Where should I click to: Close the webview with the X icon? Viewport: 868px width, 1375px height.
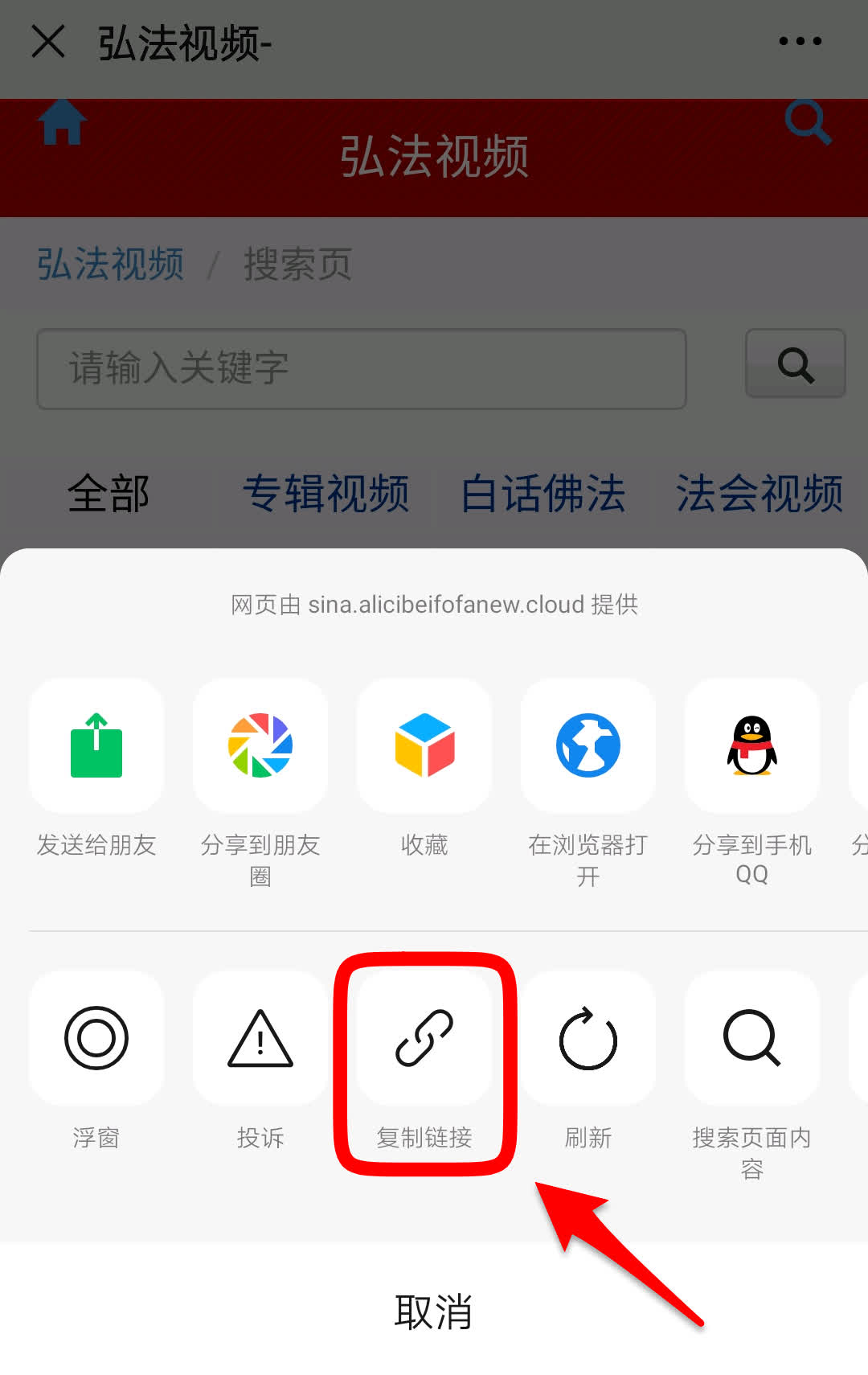coord(48,41)
